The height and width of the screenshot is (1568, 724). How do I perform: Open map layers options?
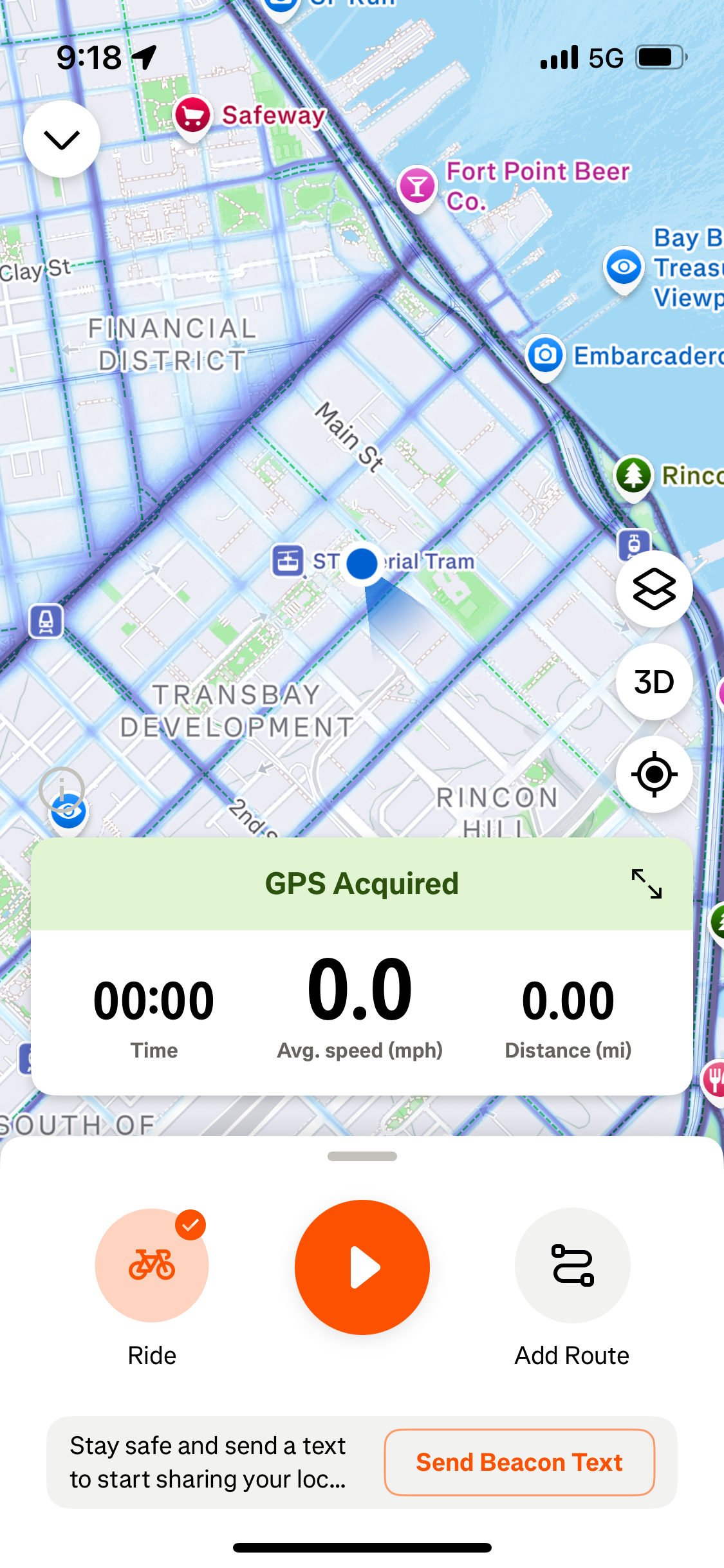654,589
